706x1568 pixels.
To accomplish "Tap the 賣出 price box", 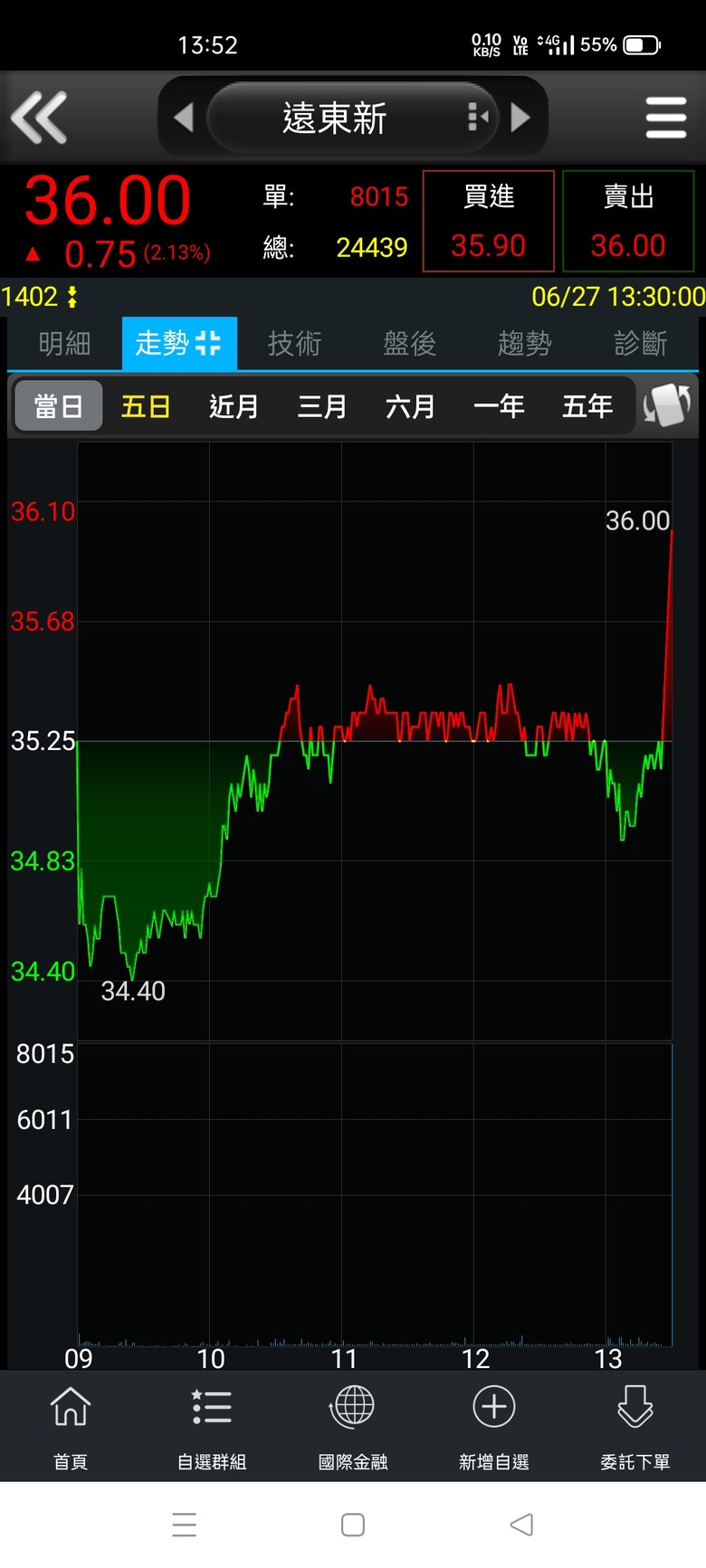I will 628,221.
